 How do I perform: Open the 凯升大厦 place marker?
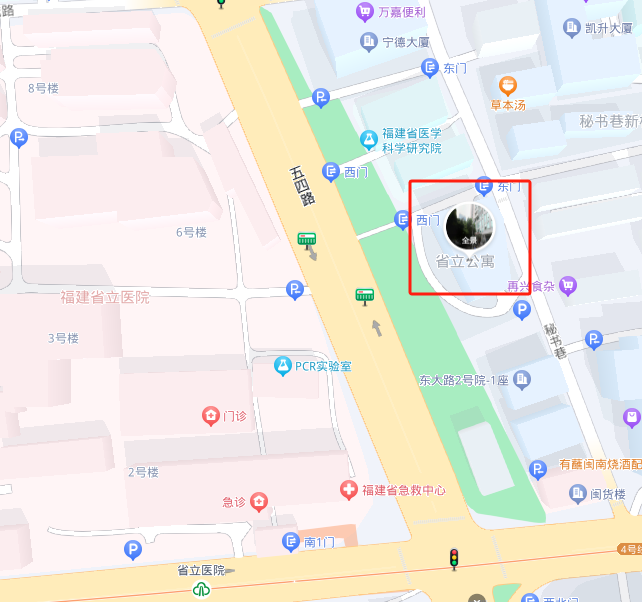coord(571,27)
